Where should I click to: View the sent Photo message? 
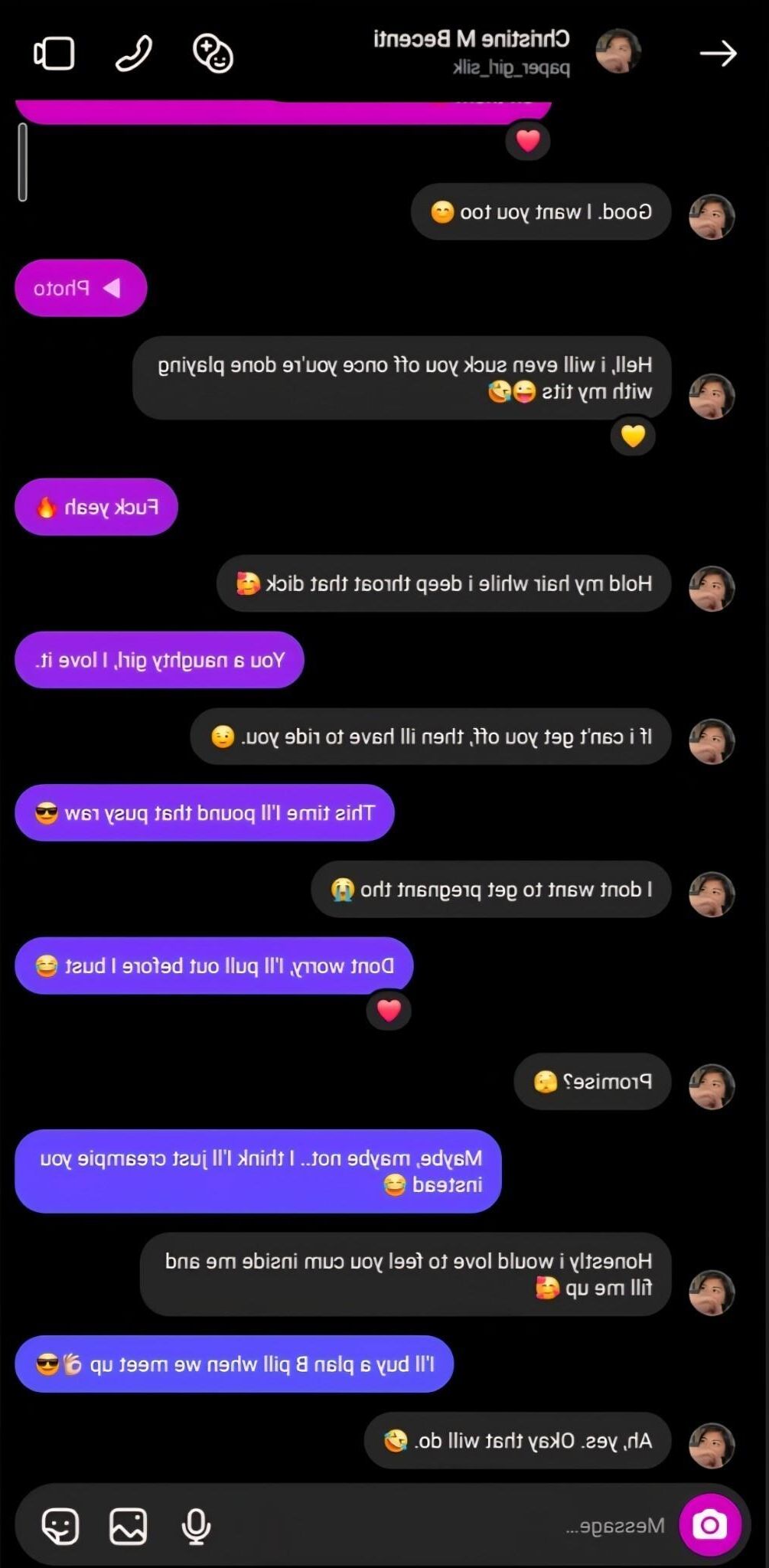[80, 288]
